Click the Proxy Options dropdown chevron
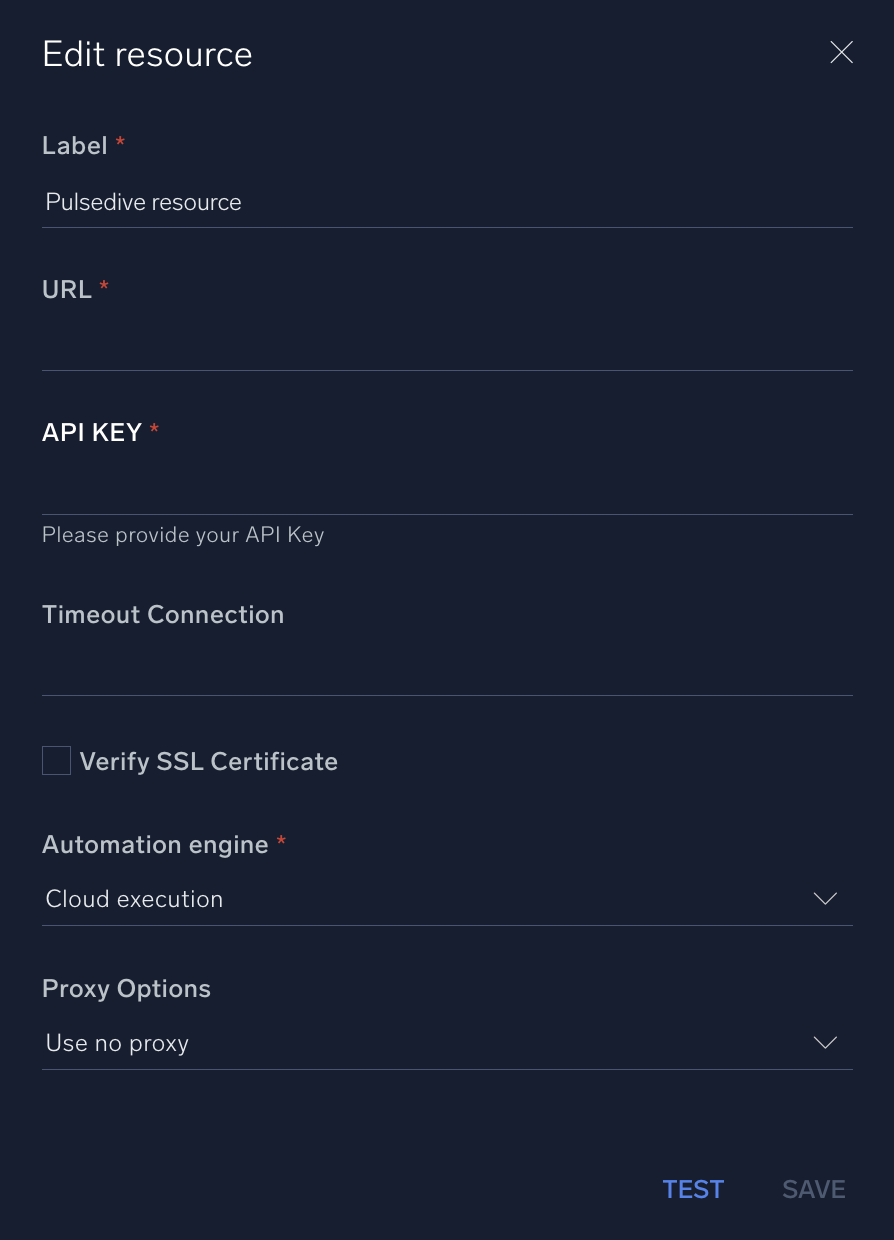Image resolution: width=894 pixels, height=1240 pixels. click(825, 1043)
